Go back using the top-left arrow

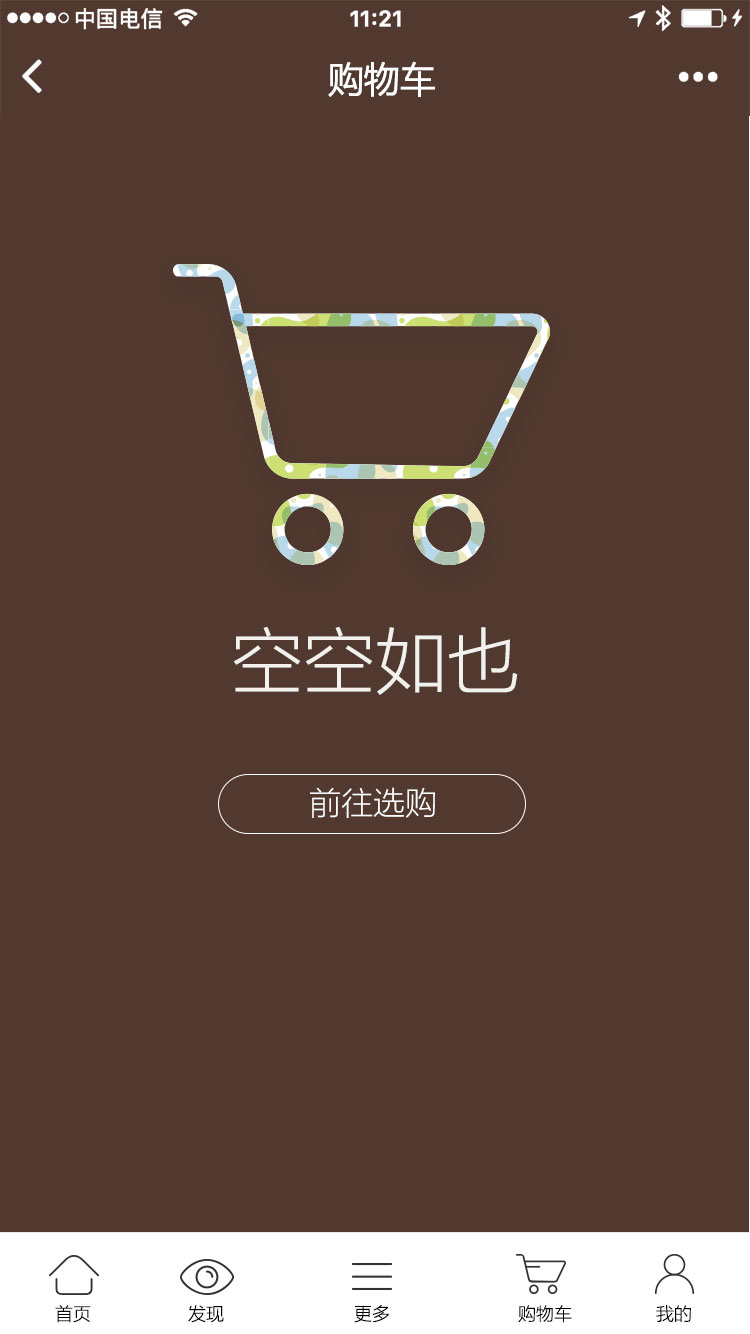tap(33, 77)
